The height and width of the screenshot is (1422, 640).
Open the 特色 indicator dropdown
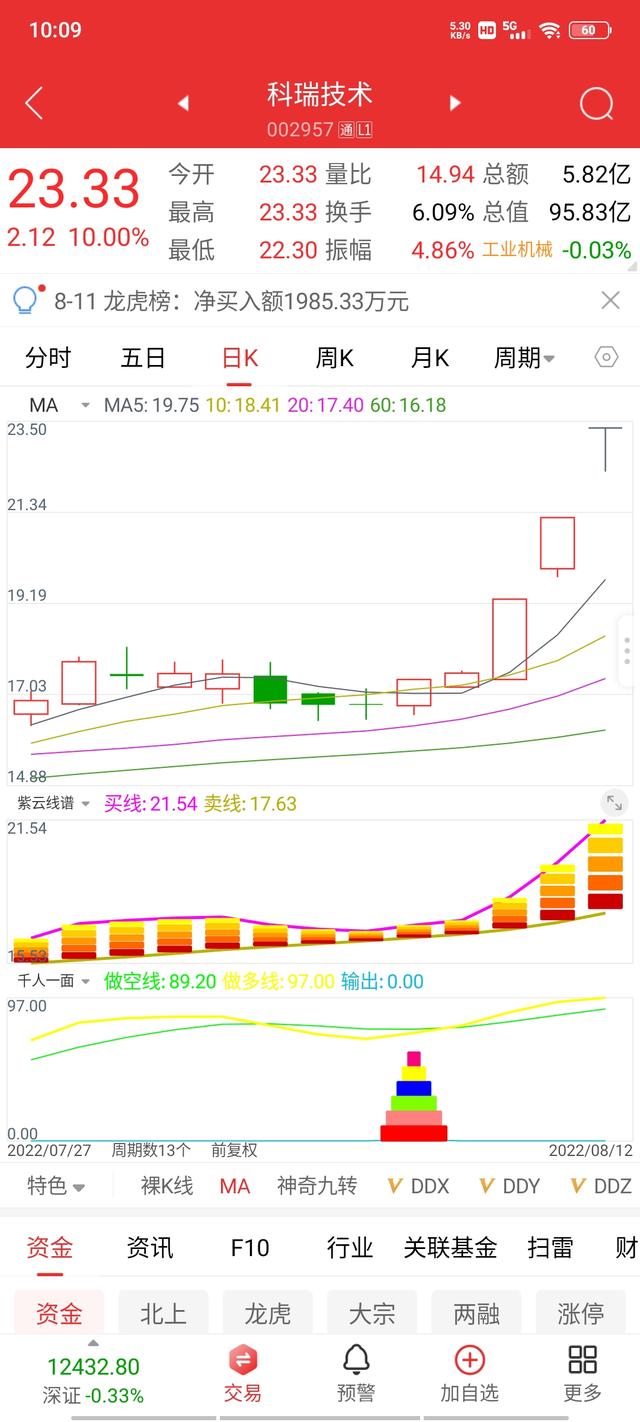pyautogui.click(x=55, y=1186)
